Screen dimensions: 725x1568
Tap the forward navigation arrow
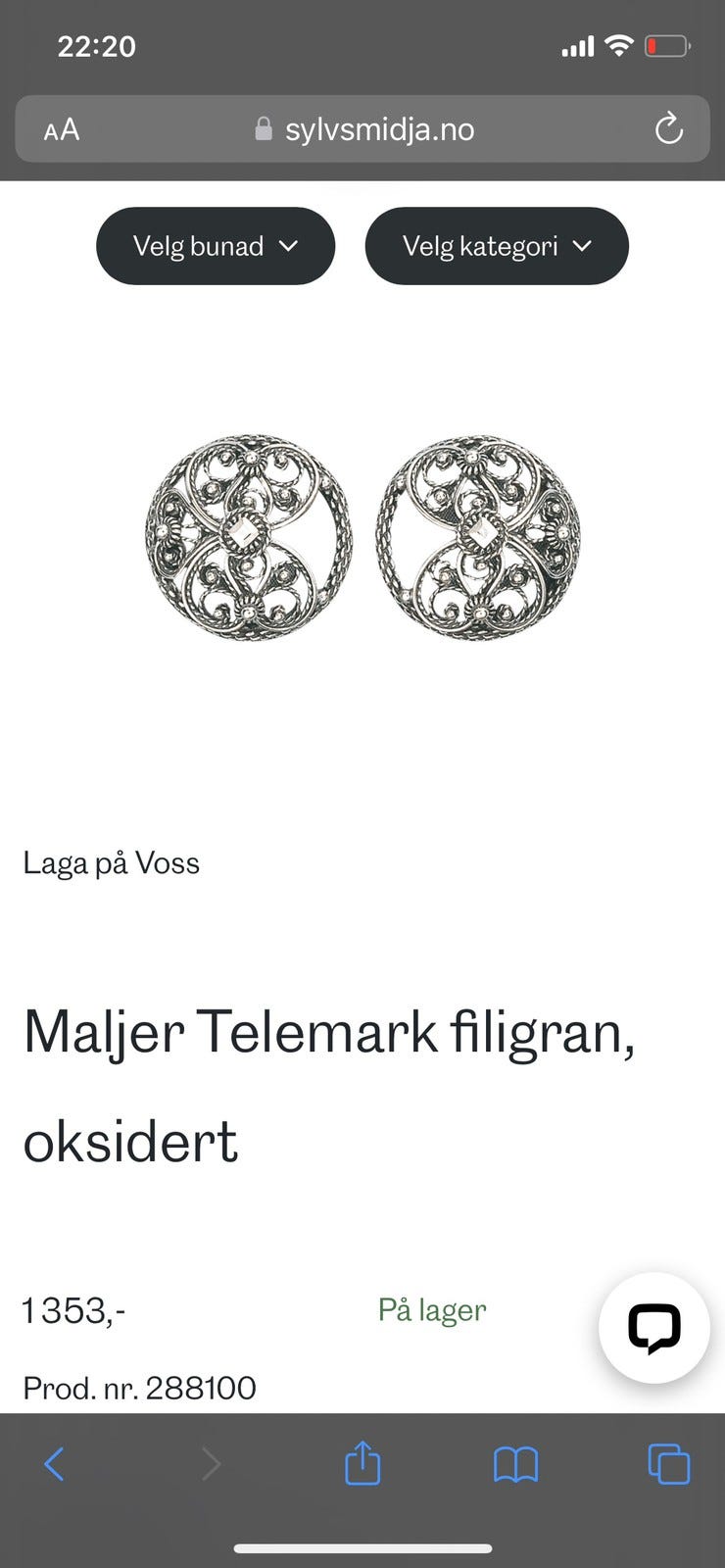(212, 1464)
